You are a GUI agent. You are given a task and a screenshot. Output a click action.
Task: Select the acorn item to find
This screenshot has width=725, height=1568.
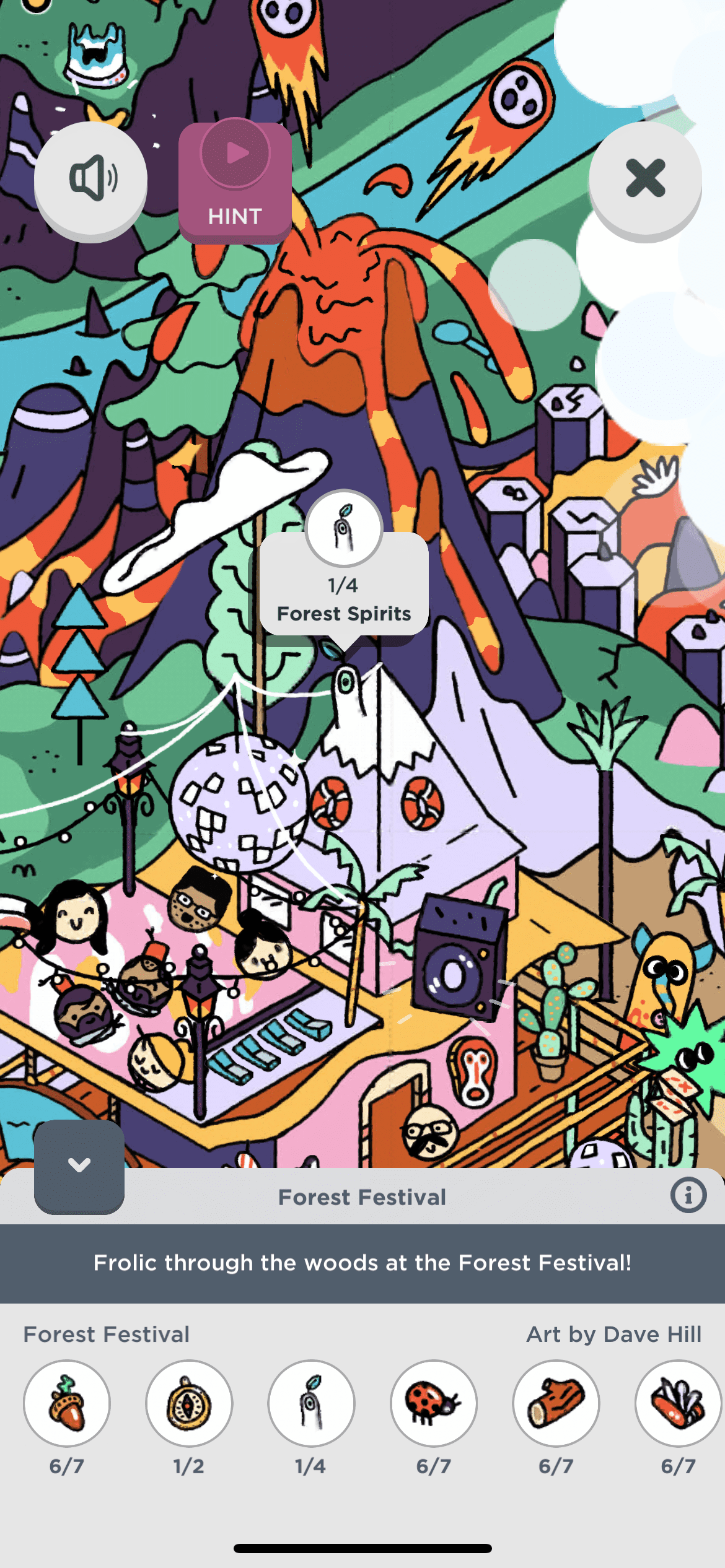point(67,1403)
